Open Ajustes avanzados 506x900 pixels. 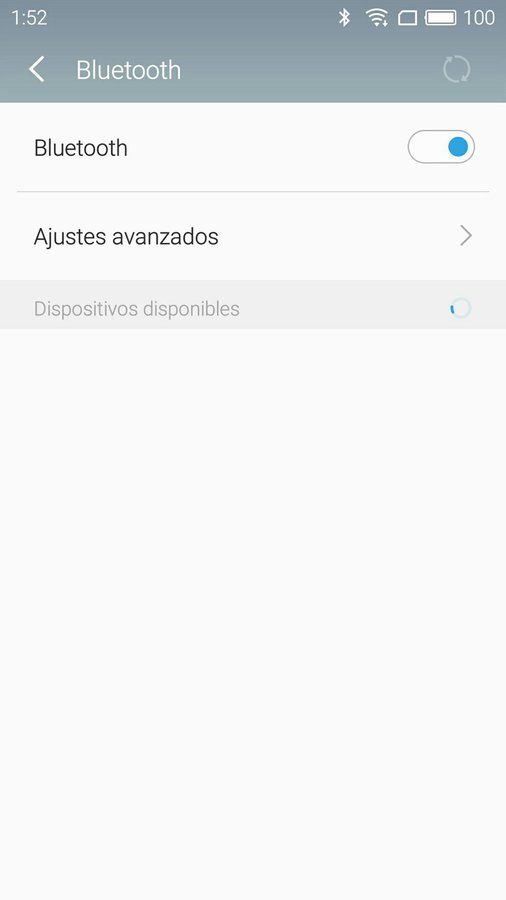[x=253, y=236]
